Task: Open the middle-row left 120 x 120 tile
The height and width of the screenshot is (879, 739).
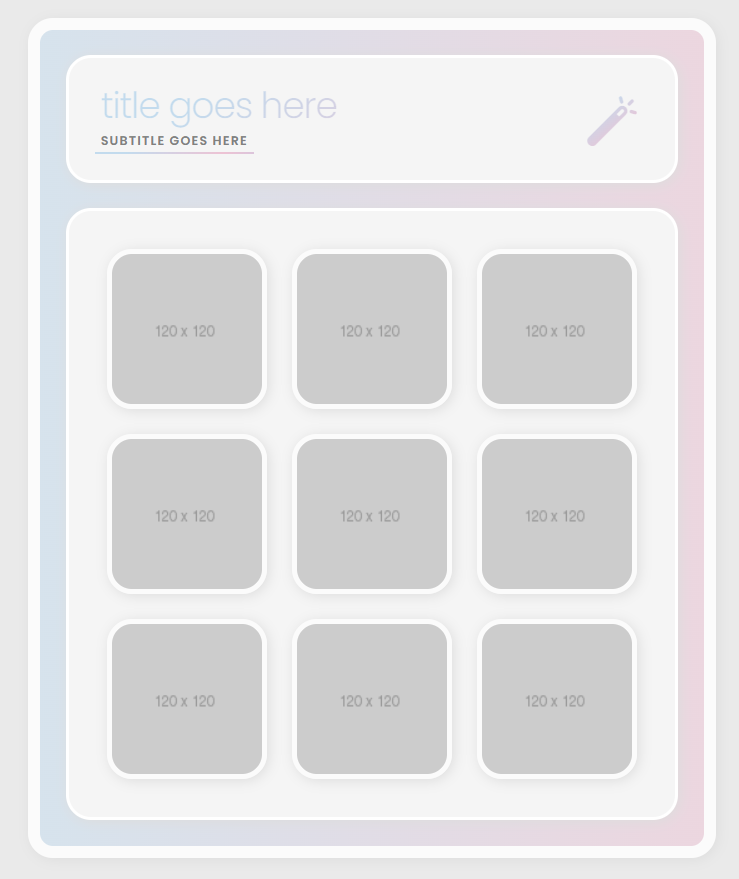Action: [187, 514]
